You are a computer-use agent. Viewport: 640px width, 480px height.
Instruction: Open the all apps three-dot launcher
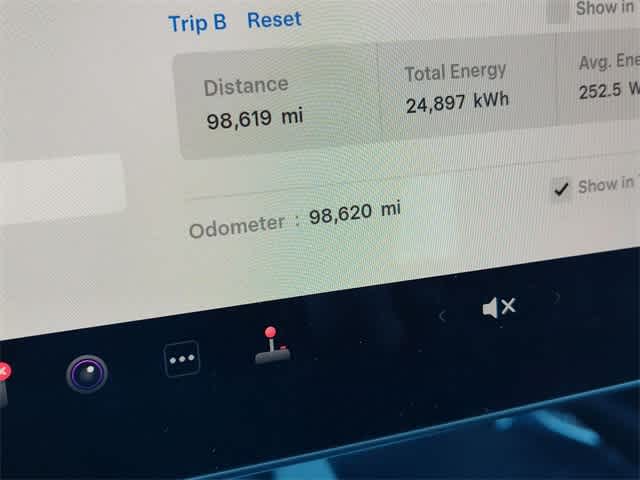(x=181, y=359)
